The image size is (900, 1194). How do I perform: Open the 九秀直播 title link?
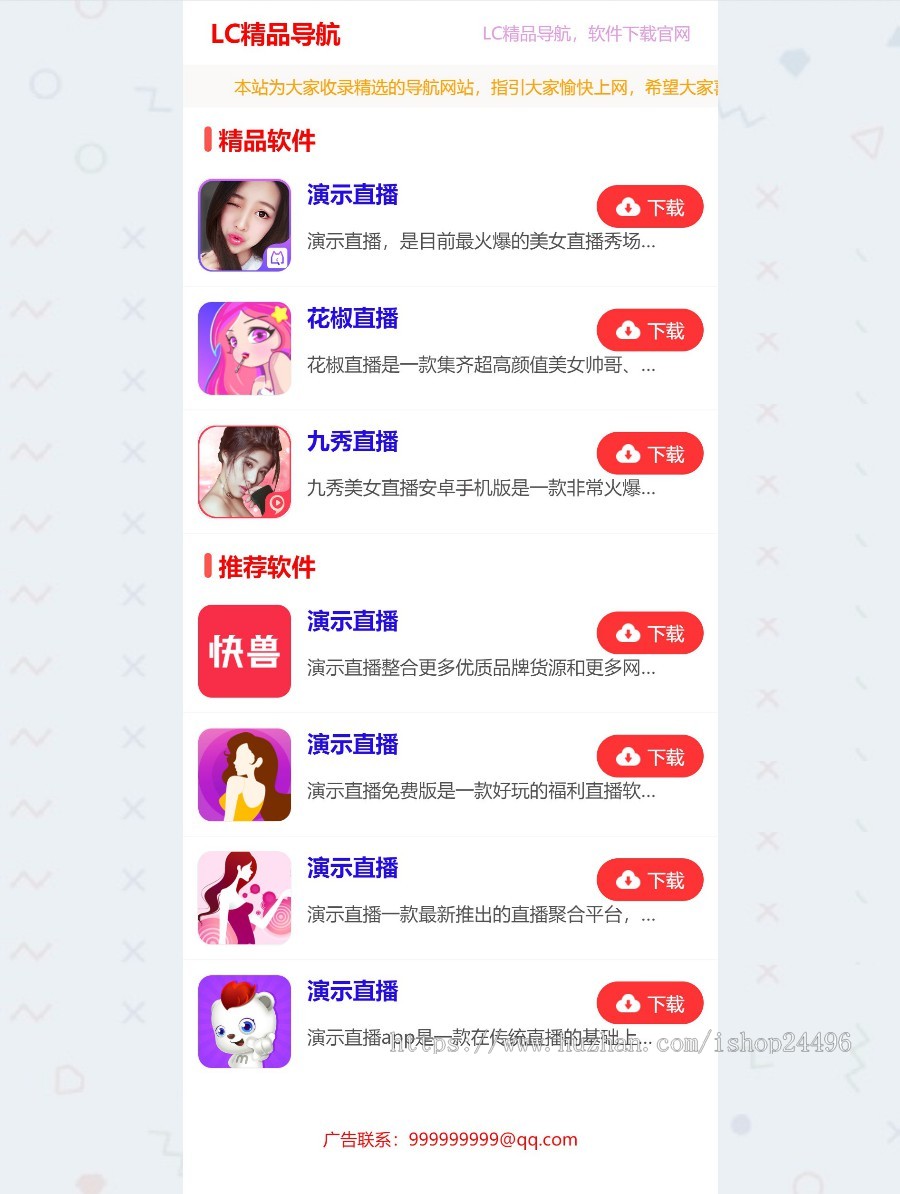pos(352,442)
